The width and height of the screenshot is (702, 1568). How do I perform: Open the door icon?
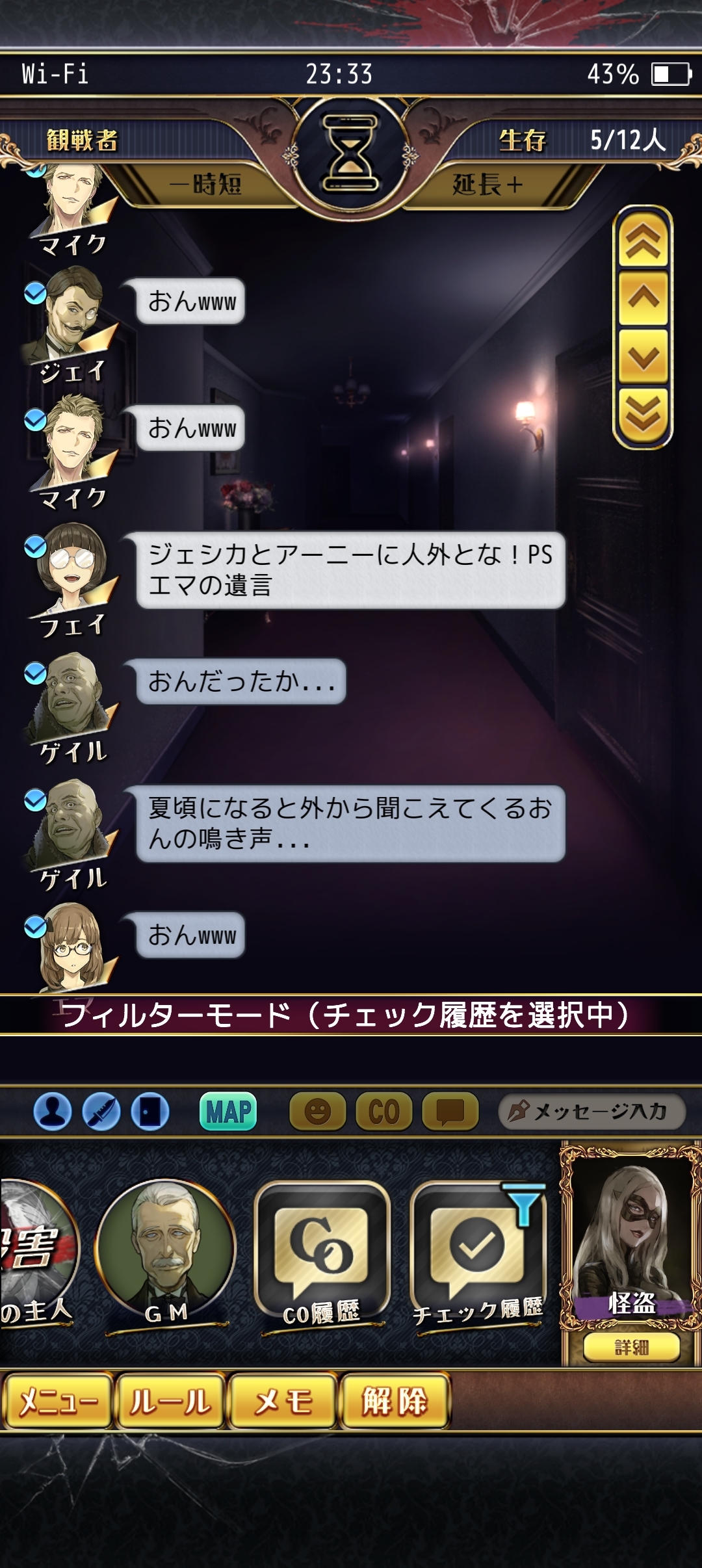[150, 1111]
